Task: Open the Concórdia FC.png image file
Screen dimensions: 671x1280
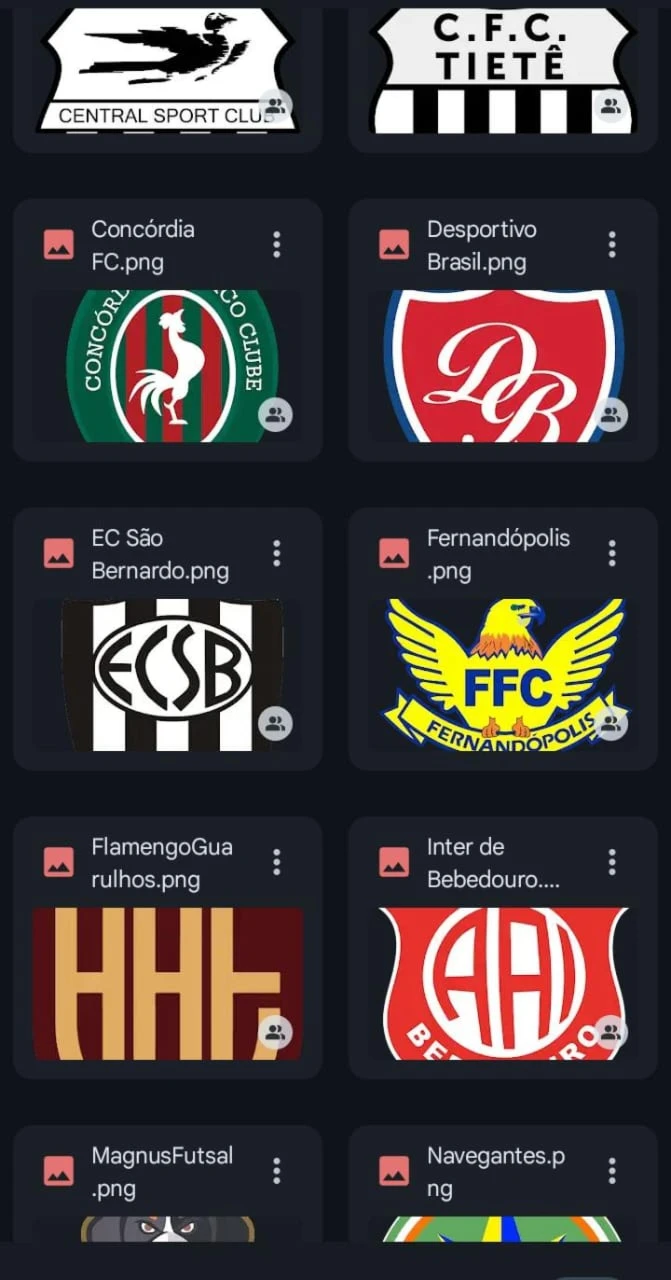Action: coord(168,366)
